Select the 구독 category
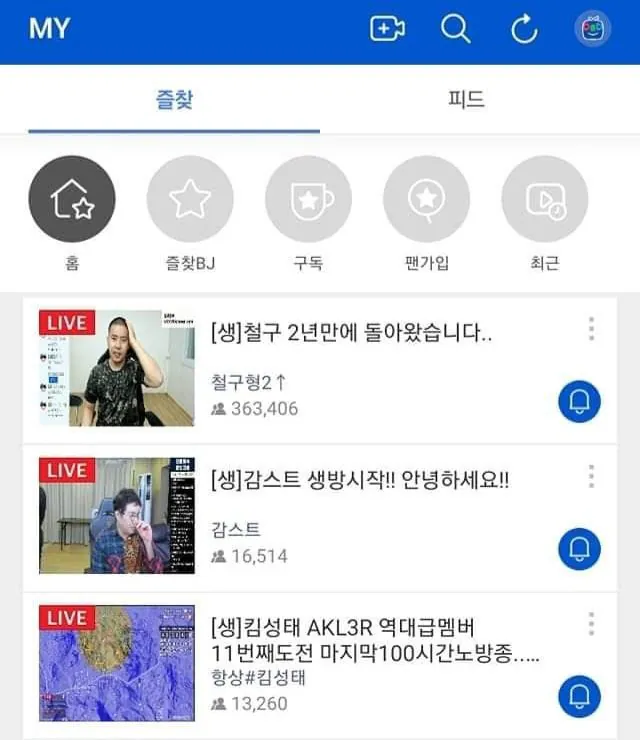 308,200
